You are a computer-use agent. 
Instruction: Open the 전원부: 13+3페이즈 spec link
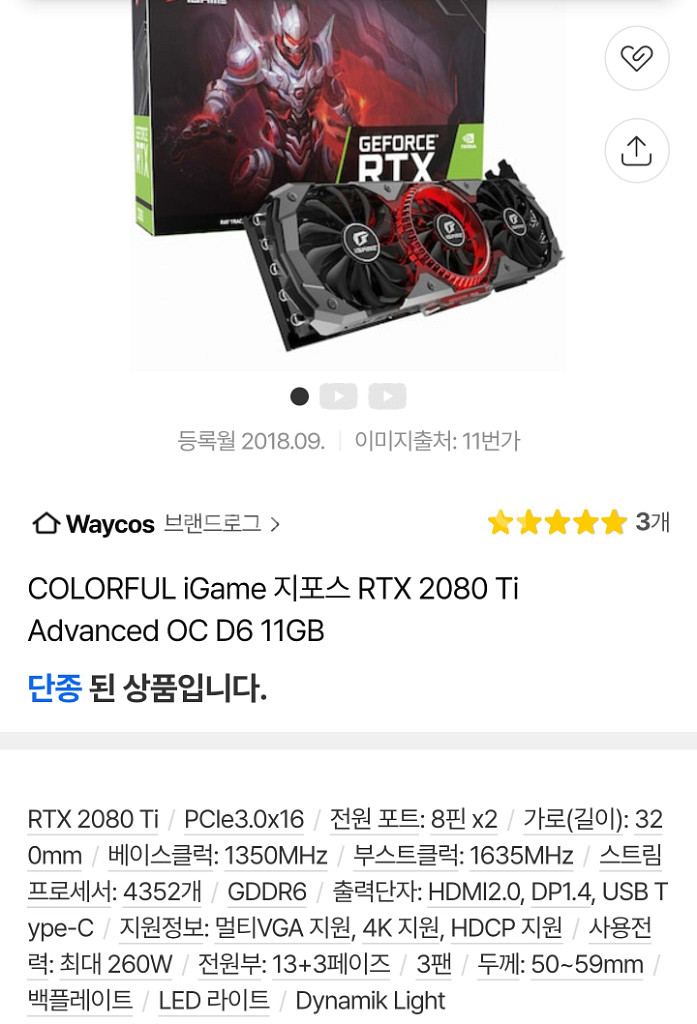[294, 964]
